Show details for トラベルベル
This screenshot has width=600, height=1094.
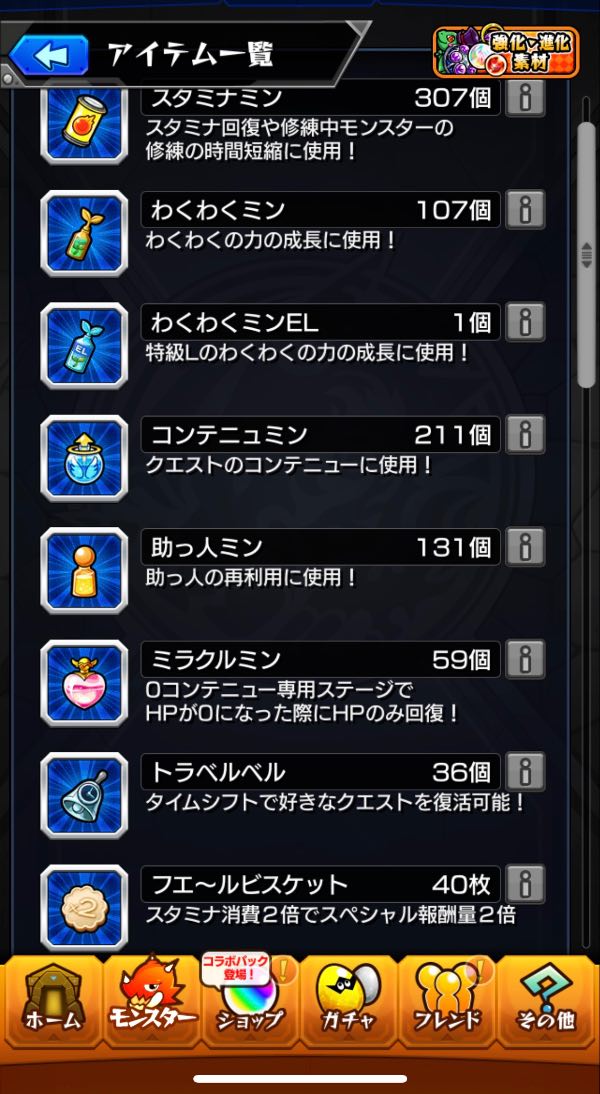point(525,772)
